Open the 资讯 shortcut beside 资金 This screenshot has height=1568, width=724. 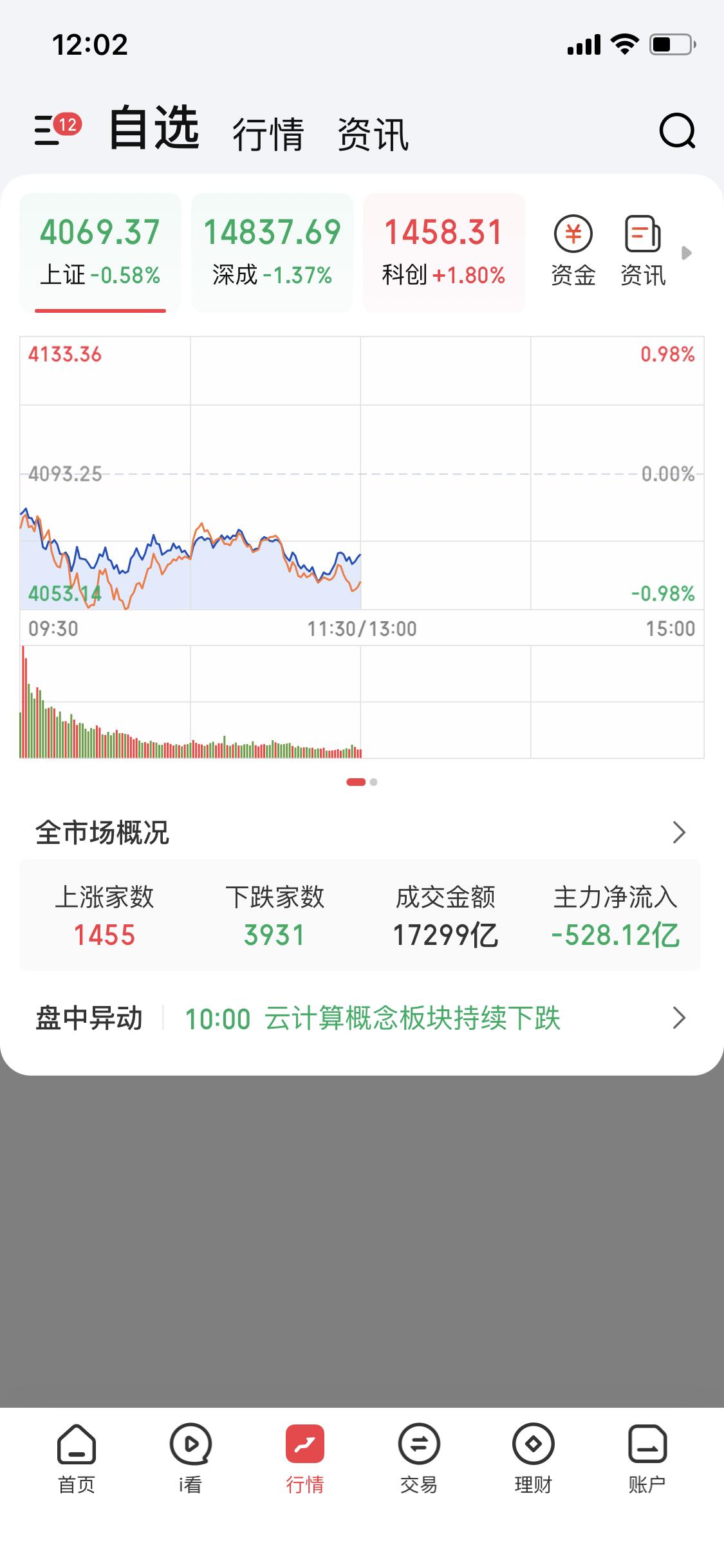(643, 251)
